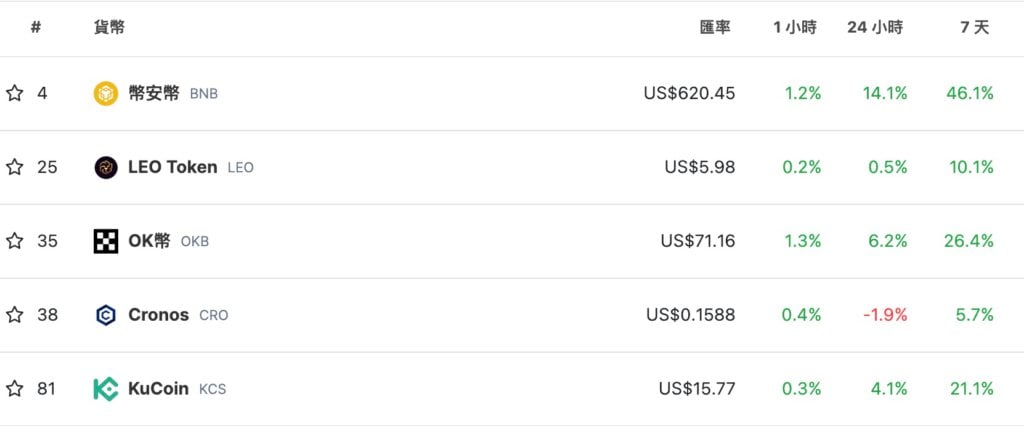Sort coins by 匯率 price

coord(715,28)
